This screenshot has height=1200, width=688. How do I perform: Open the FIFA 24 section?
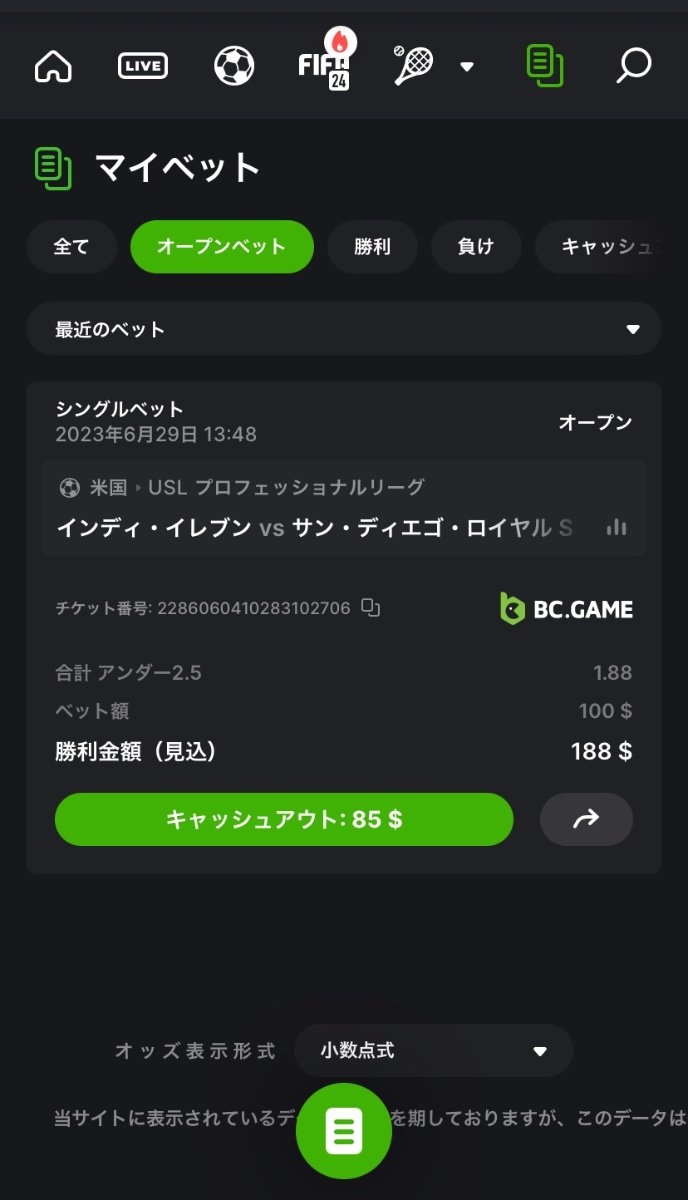[x=324, y=66]
